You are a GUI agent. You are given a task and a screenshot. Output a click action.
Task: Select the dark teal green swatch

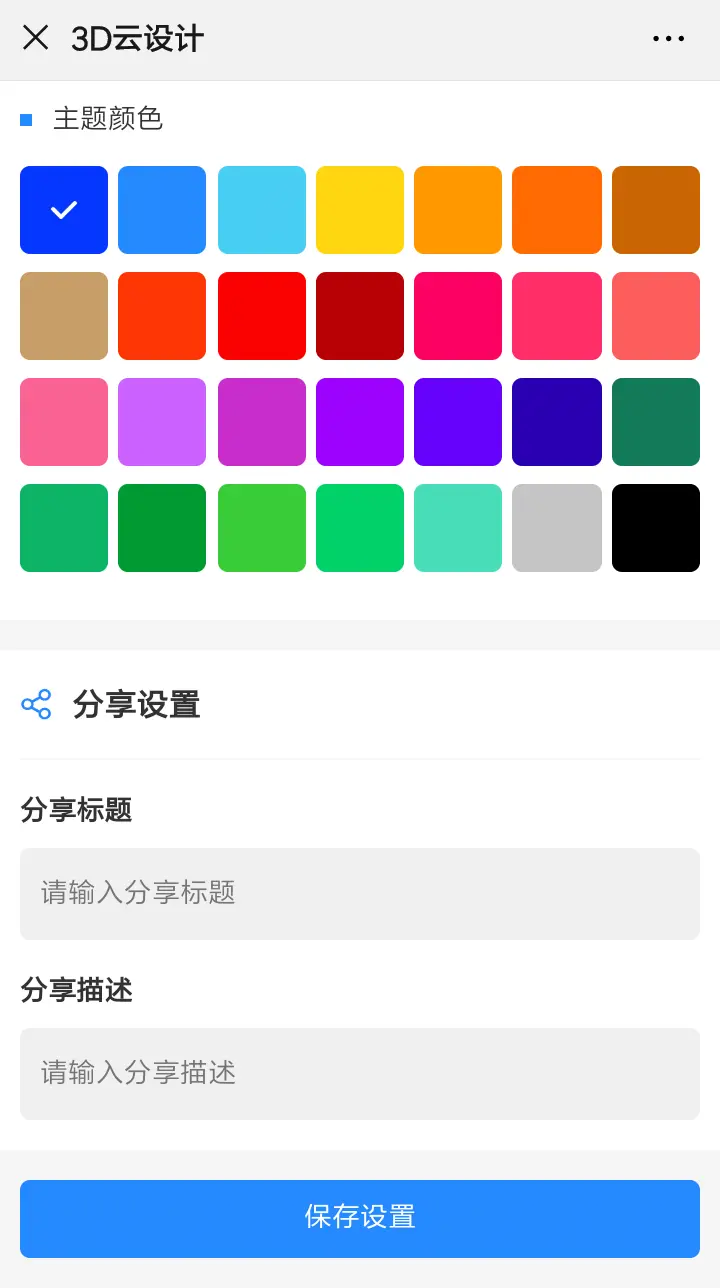tap(656, 422)
